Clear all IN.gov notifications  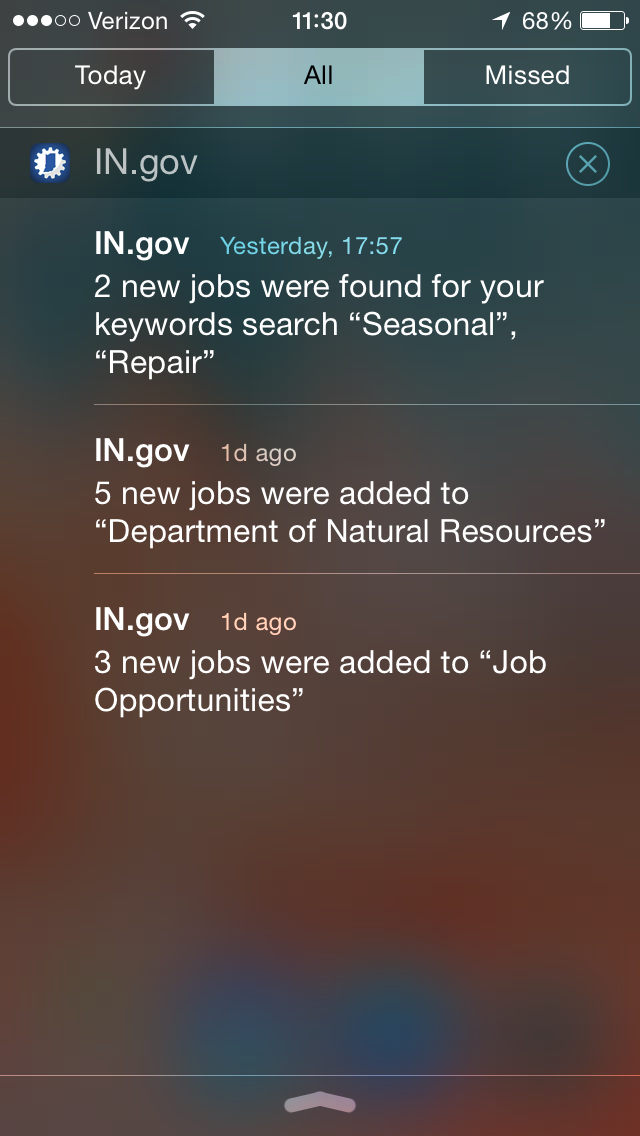pyautogui.click(x=587, y=164)
